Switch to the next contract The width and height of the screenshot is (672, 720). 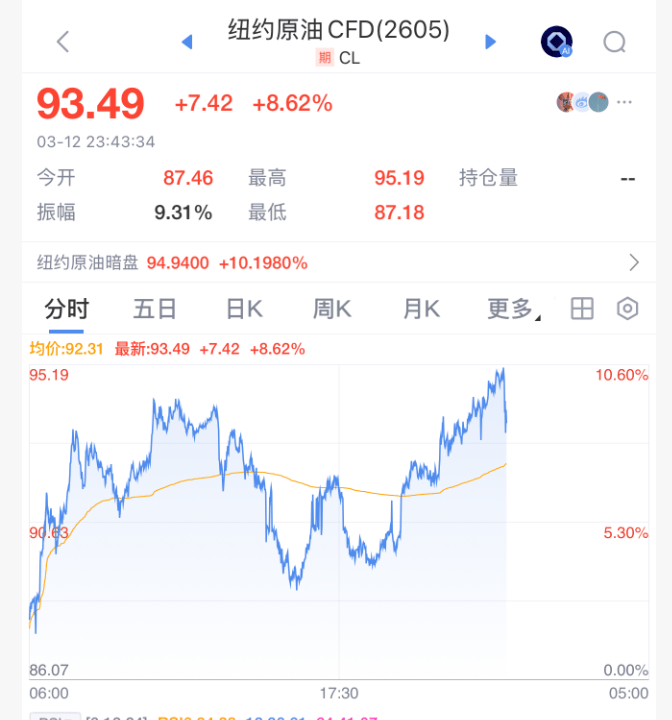[x=490, y=41]
